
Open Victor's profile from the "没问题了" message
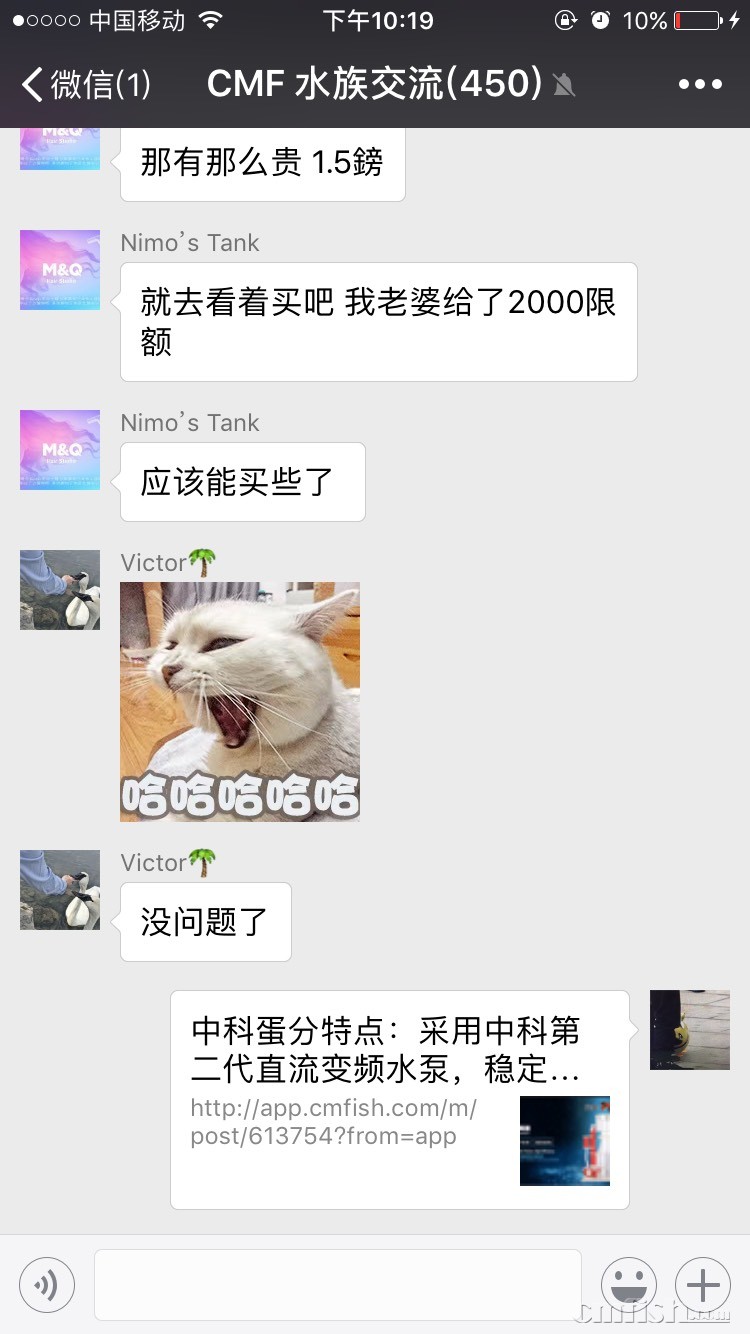[x=60, y=890]
